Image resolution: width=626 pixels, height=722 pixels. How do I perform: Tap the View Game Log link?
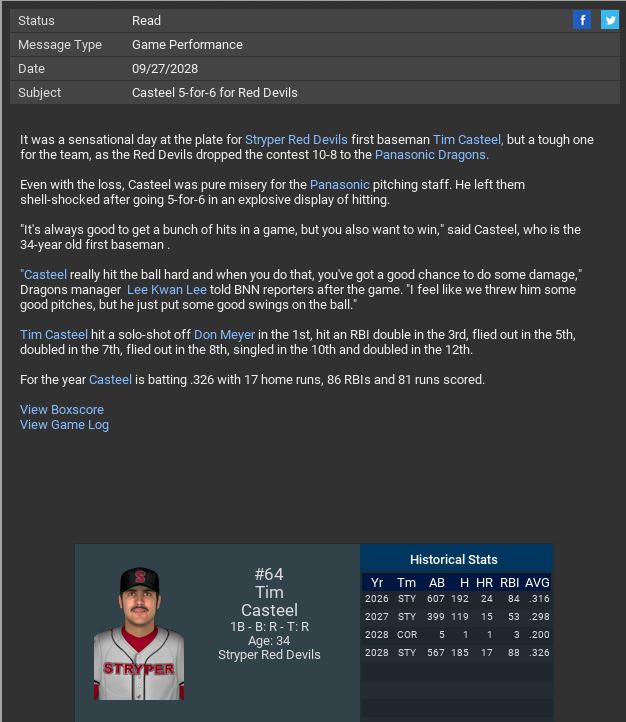(x=64, y=425)
